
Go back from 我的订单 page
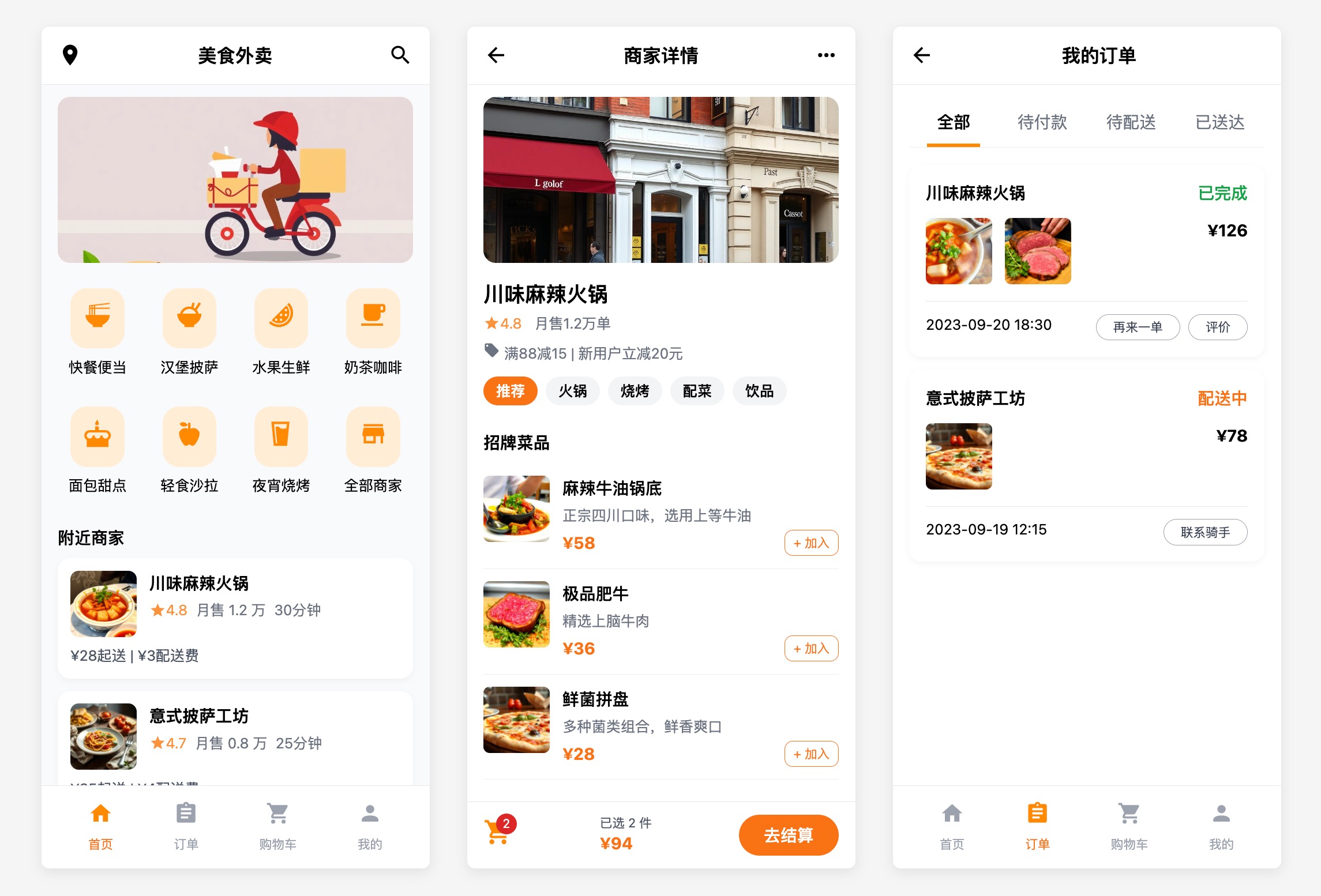(x=922, y=55)
